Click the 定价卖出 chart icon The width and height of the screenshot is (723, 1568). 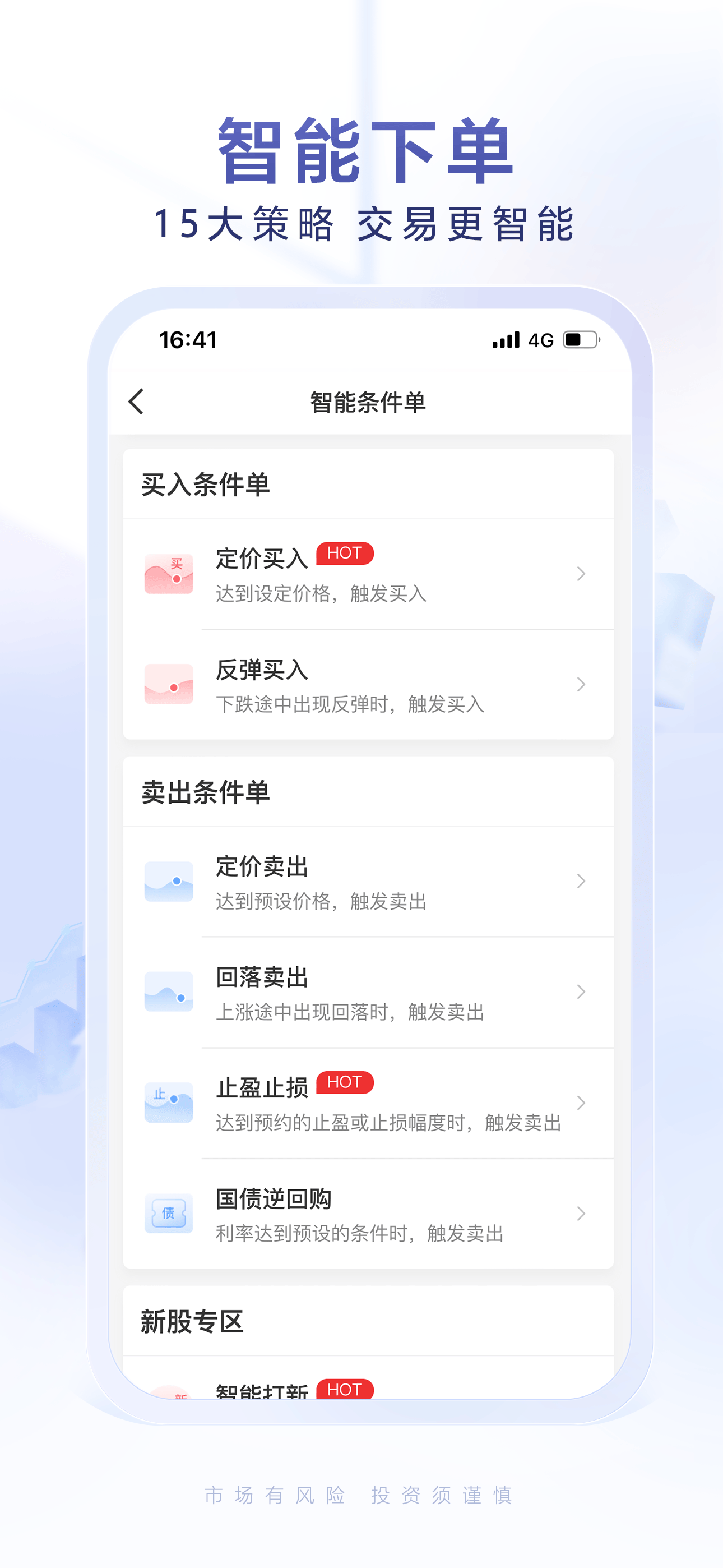[x=169, y=881]
